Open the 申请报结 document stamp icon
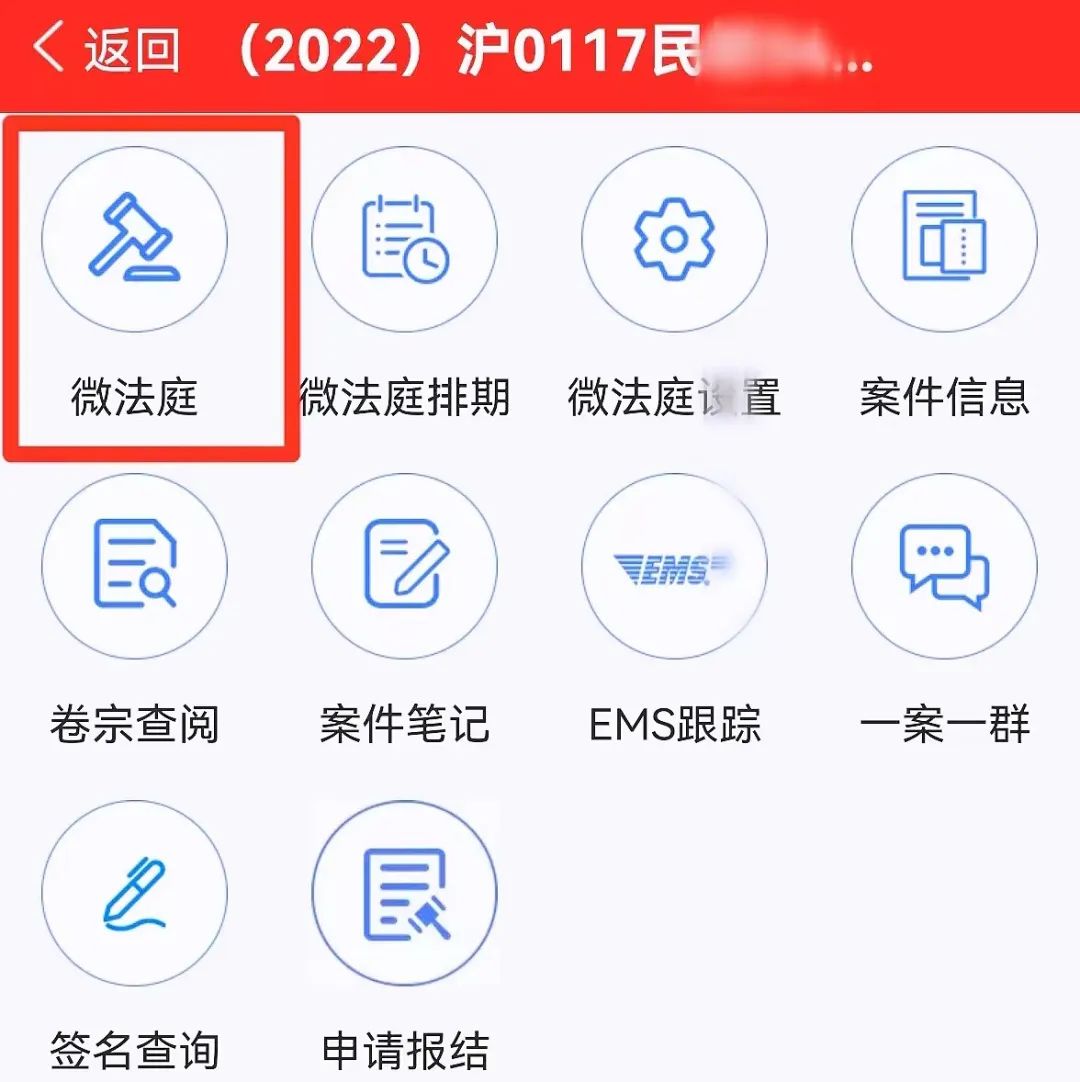Viewport: 1080px width, 1082px height. [x=405, y=894]
